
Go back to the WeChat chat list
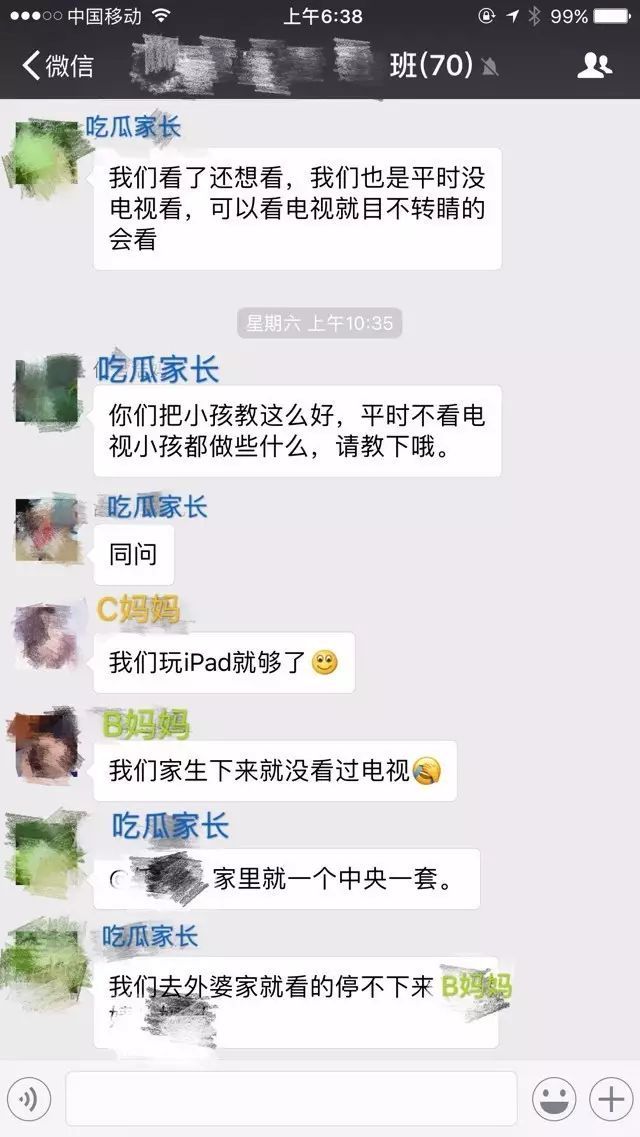57,66
